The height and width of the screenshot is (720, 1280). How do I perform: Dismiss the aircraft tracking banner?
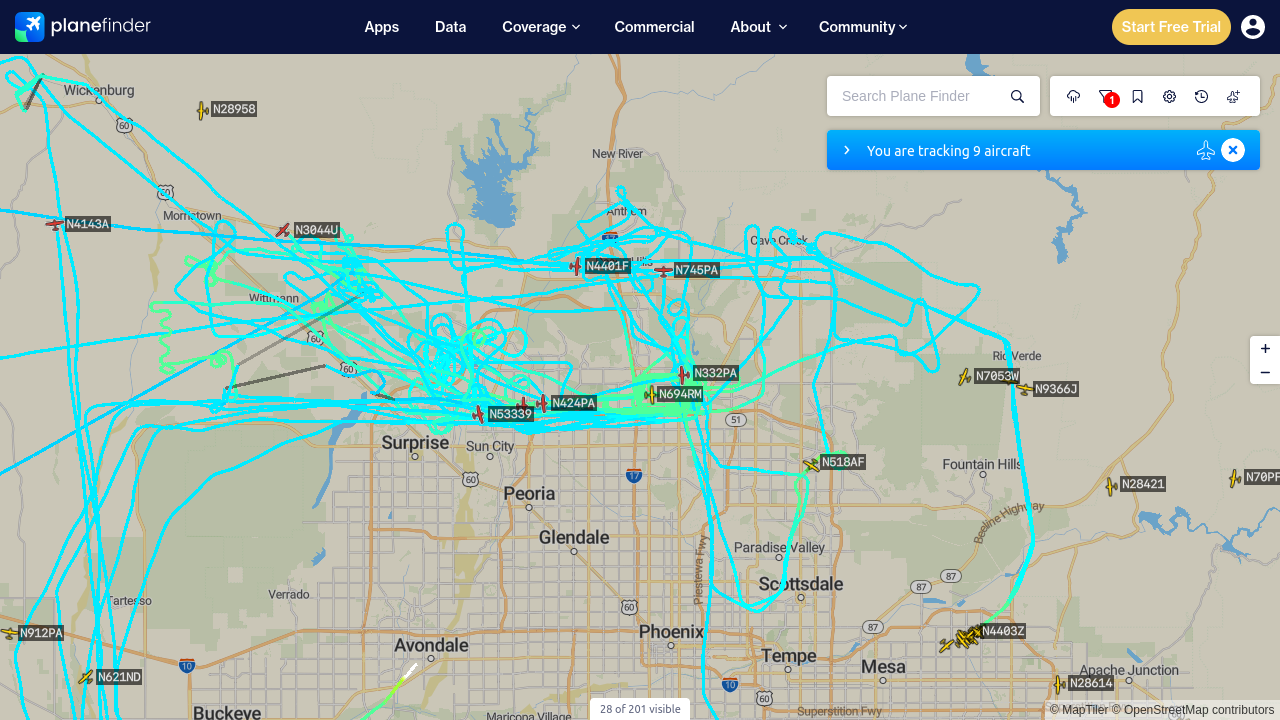1233,150
